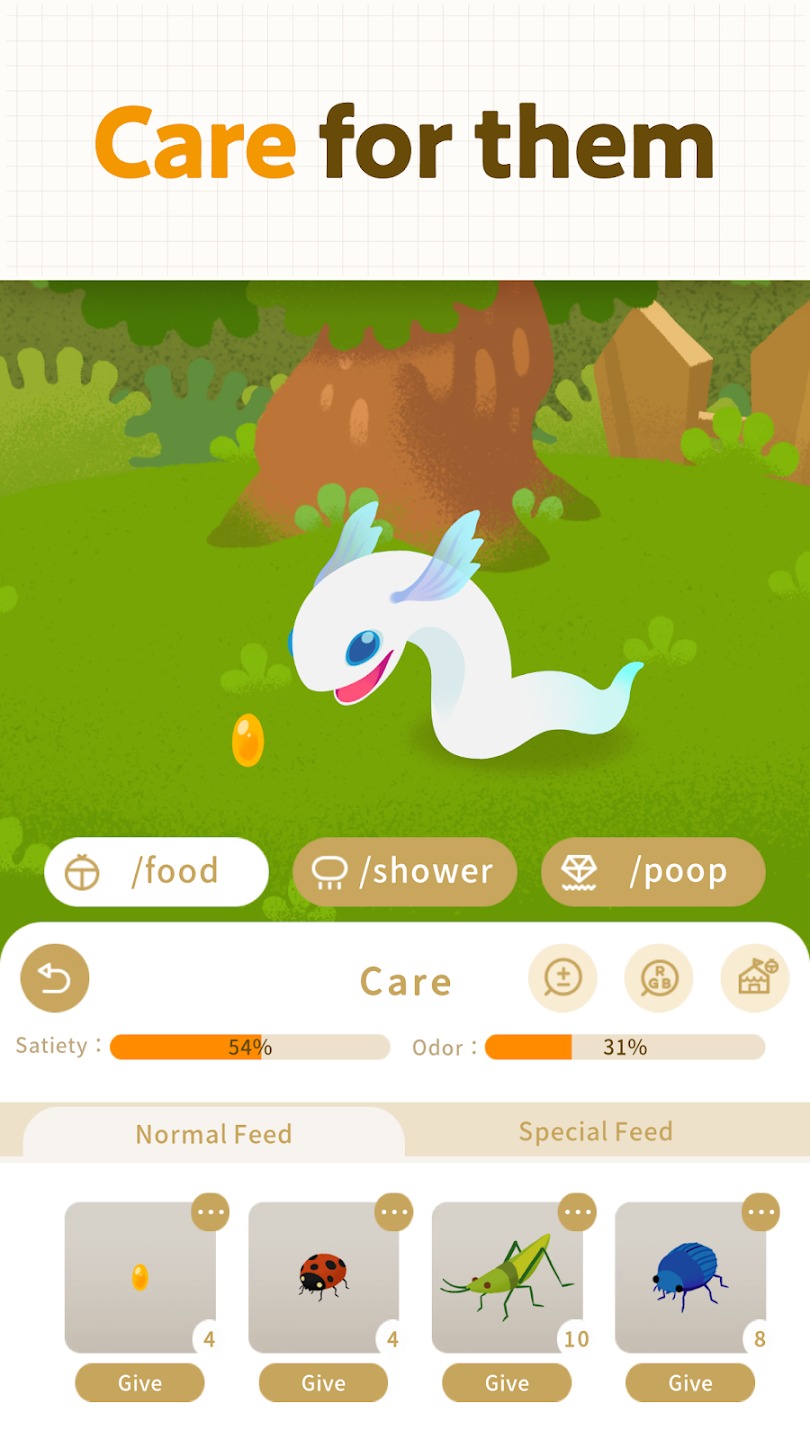Open the plus-minus magnifier icon

click(x=563, y=978)
